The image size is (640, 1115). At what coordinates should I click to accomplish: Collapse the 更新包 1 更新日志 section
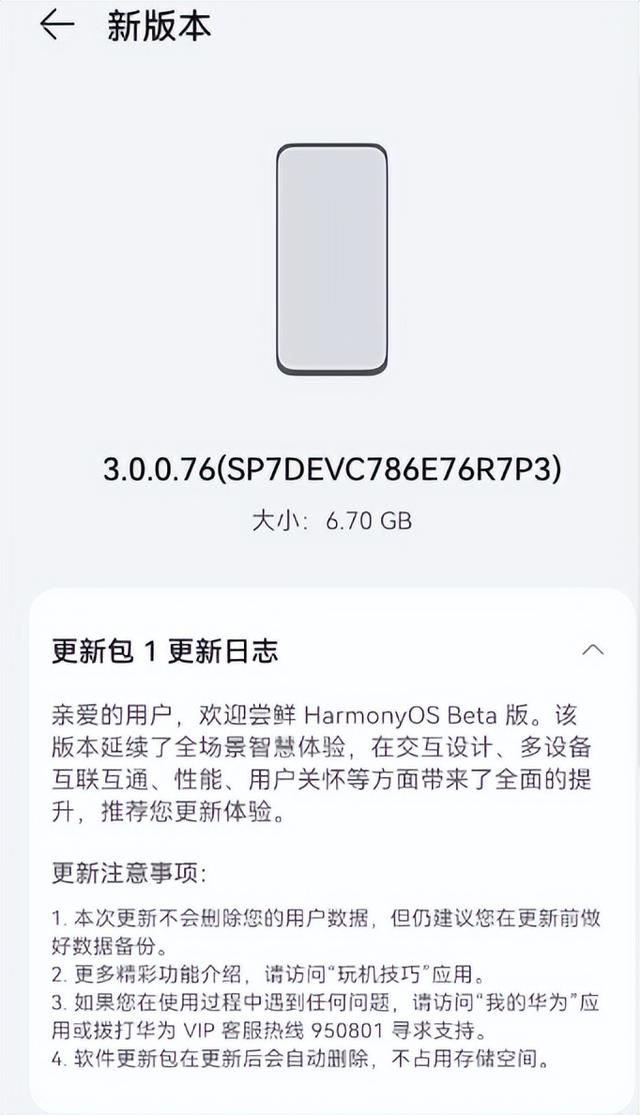[x=592, y=650]
